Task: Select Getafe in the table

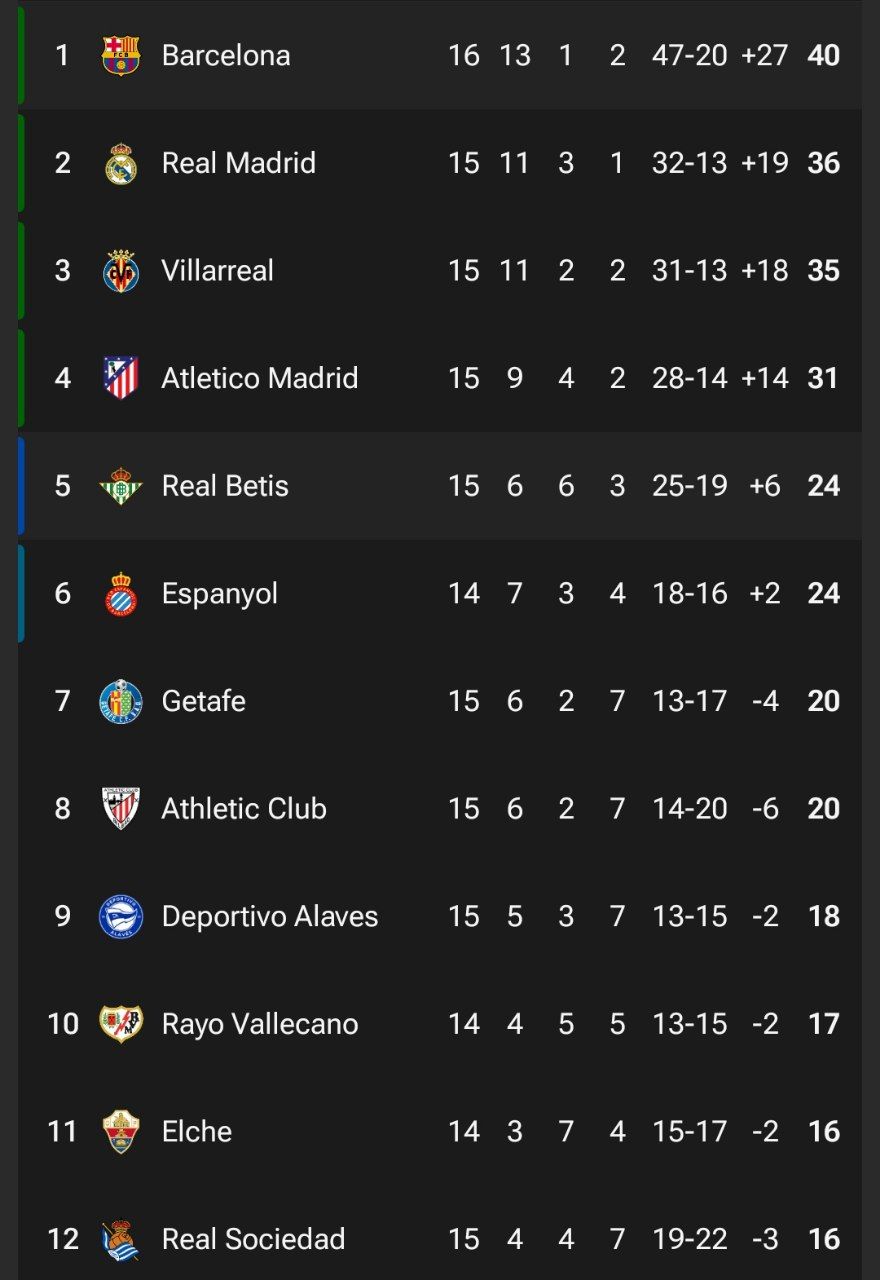Action: pos(203,701)
